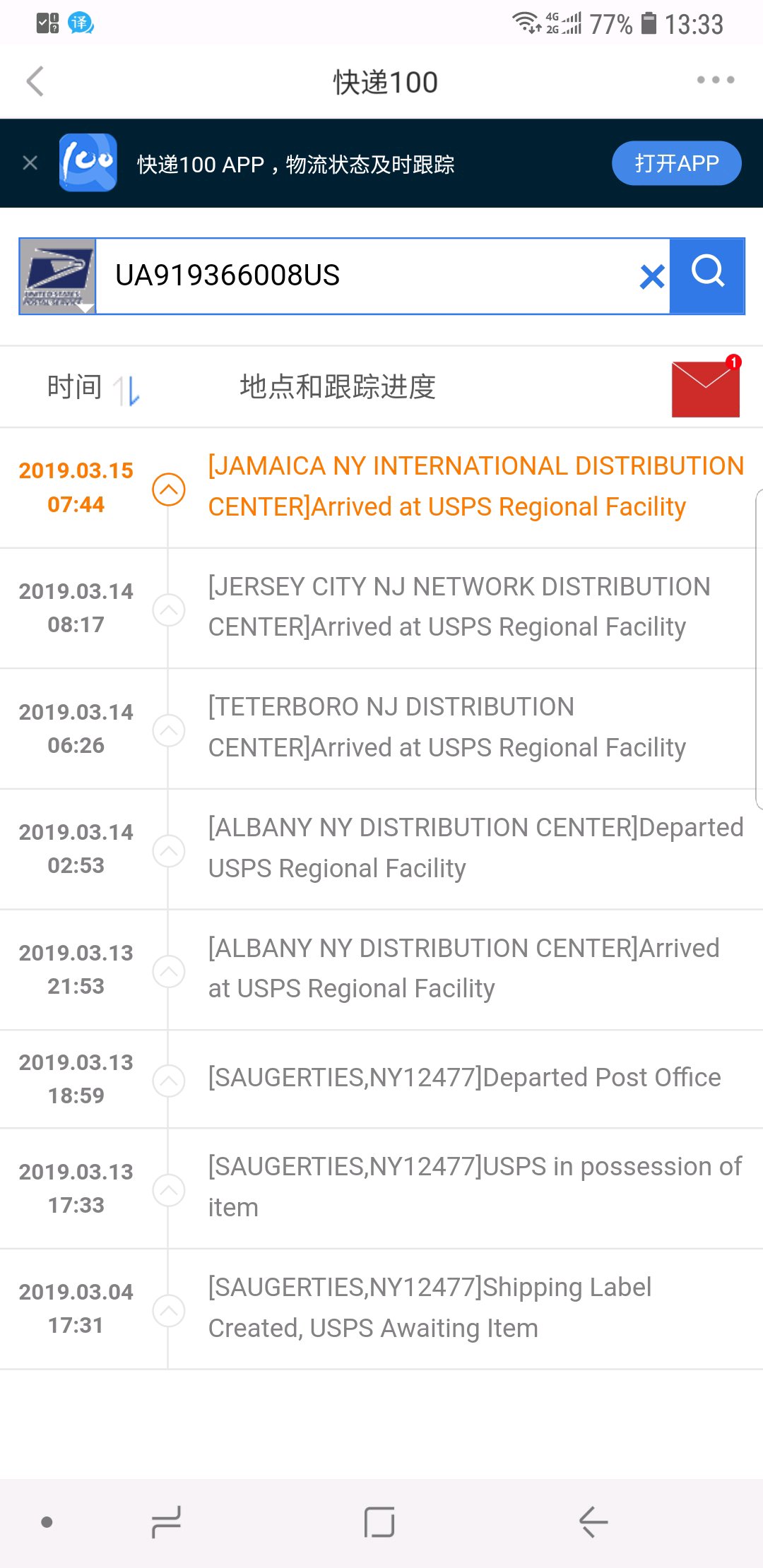Clear the tracking number
763x1568 pixels.
coord(651,276)
